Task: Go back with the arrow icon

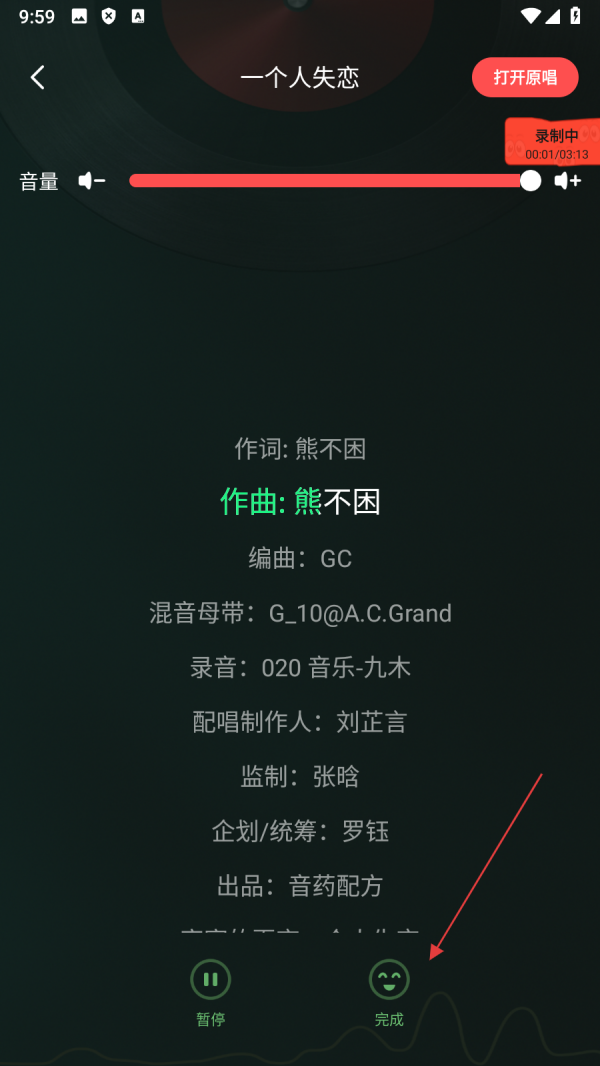Action: click(x=38, y=78)
